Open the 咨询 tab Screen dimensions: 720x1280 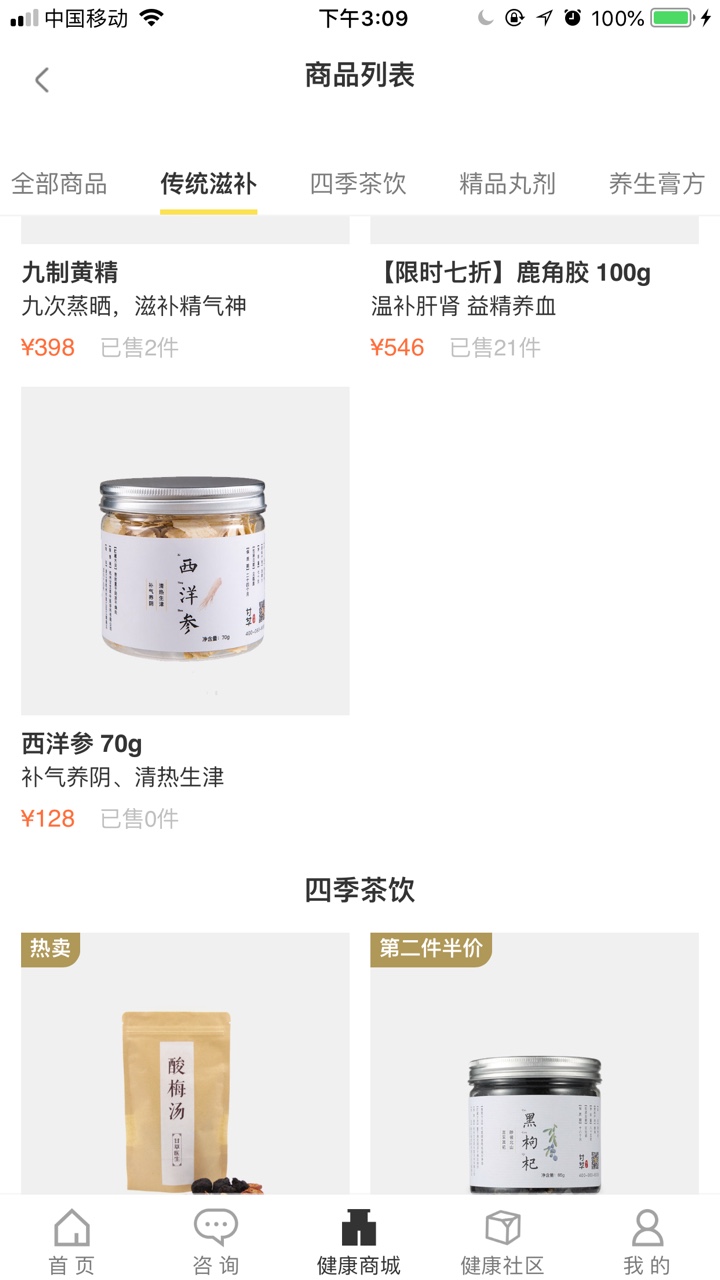point(216,1241)
